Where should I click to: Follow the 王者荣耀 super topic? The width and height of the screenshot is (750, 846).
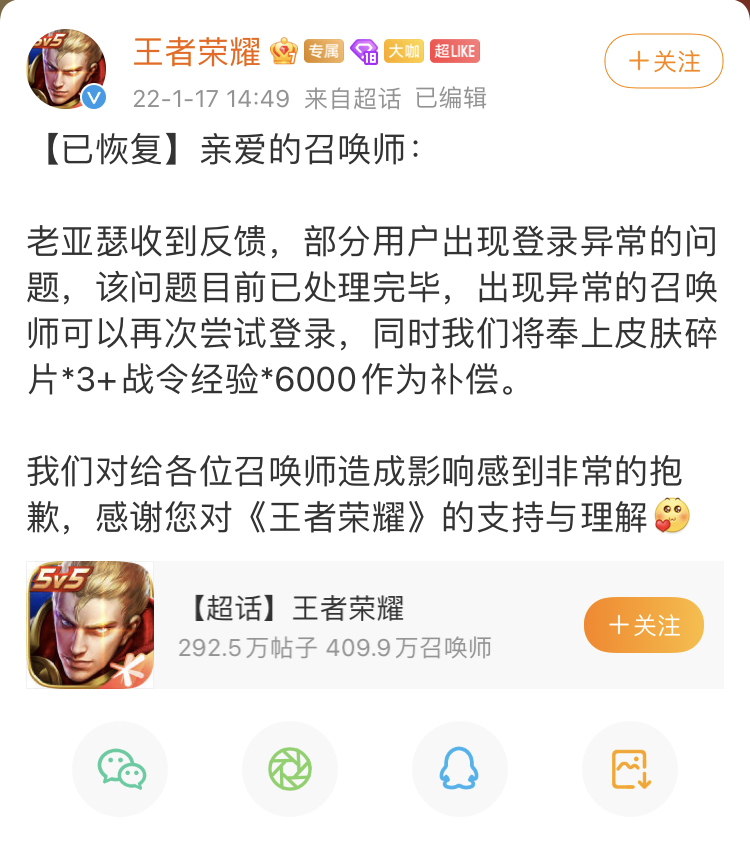click(x=643, y=625)
